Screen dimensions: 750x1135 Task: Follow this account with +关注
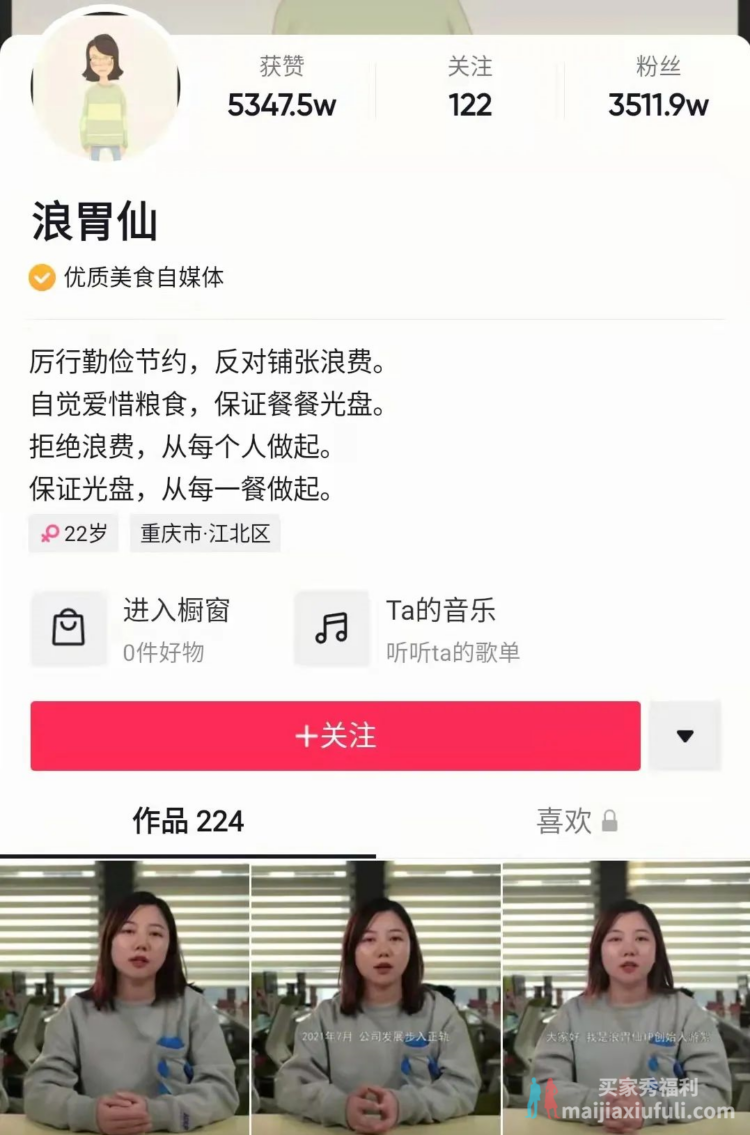335,736
